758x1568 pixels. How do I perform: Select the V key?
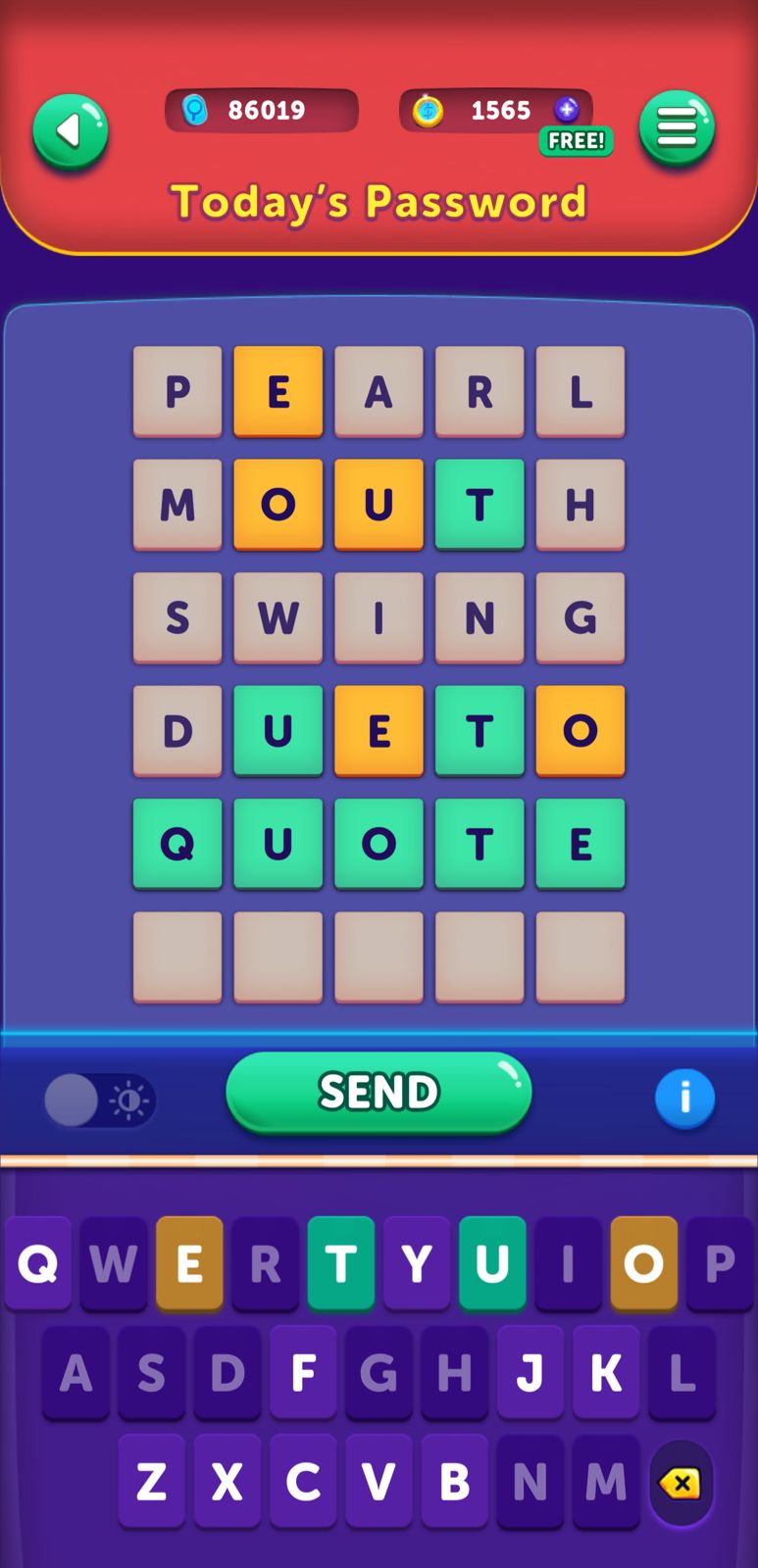click(379, 1482)
